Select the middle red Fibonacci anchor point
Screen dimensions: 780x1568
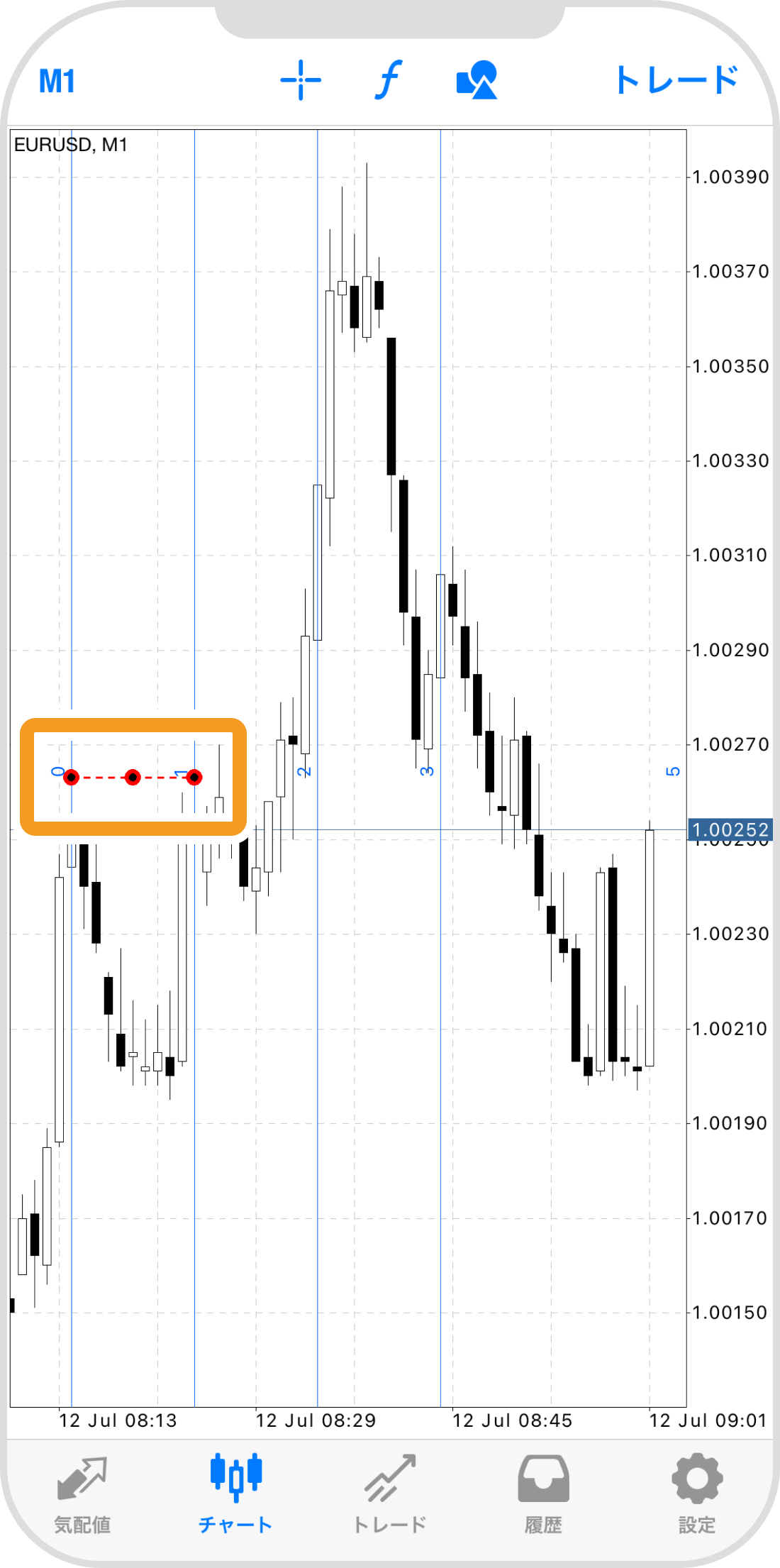(x=133, y=778)
